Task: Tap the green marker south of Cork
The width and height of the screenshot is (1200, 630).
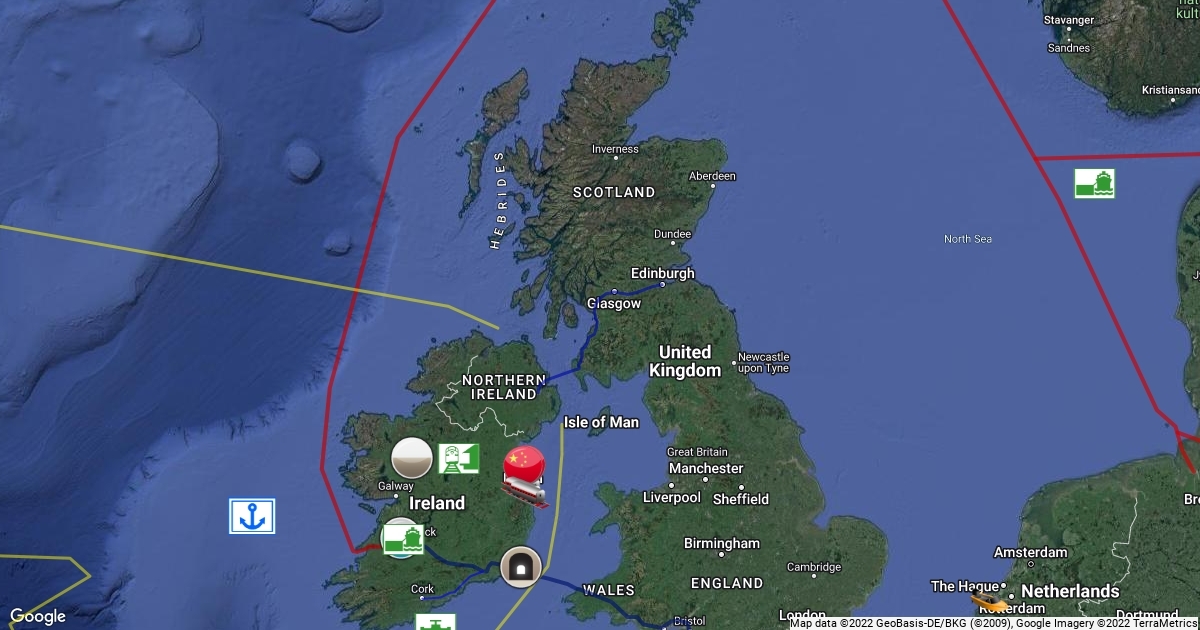Action: [x=435, y=622]
